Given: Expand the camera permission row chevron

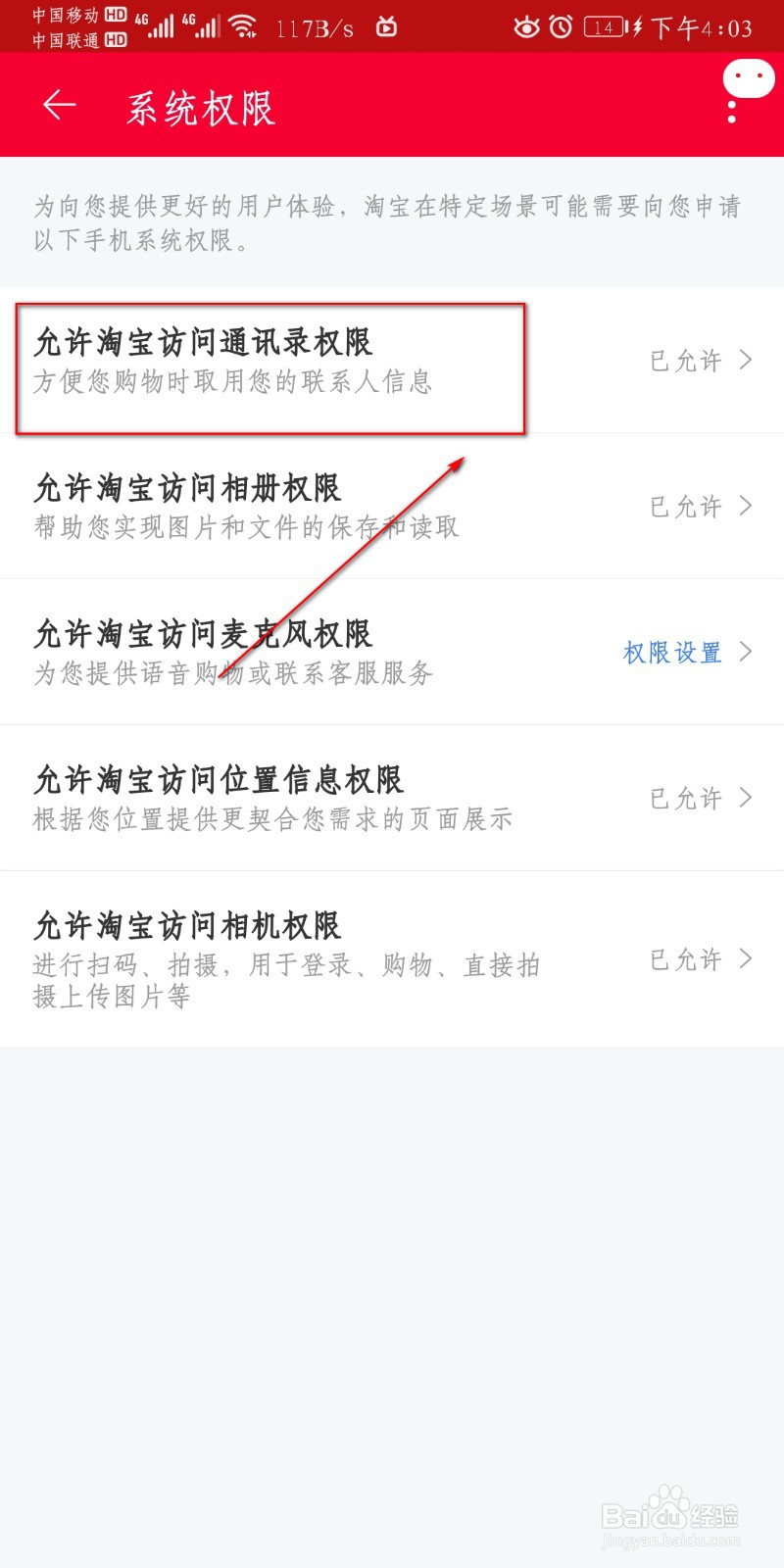Looking at the screenshot, I should (x=744, y=959).
